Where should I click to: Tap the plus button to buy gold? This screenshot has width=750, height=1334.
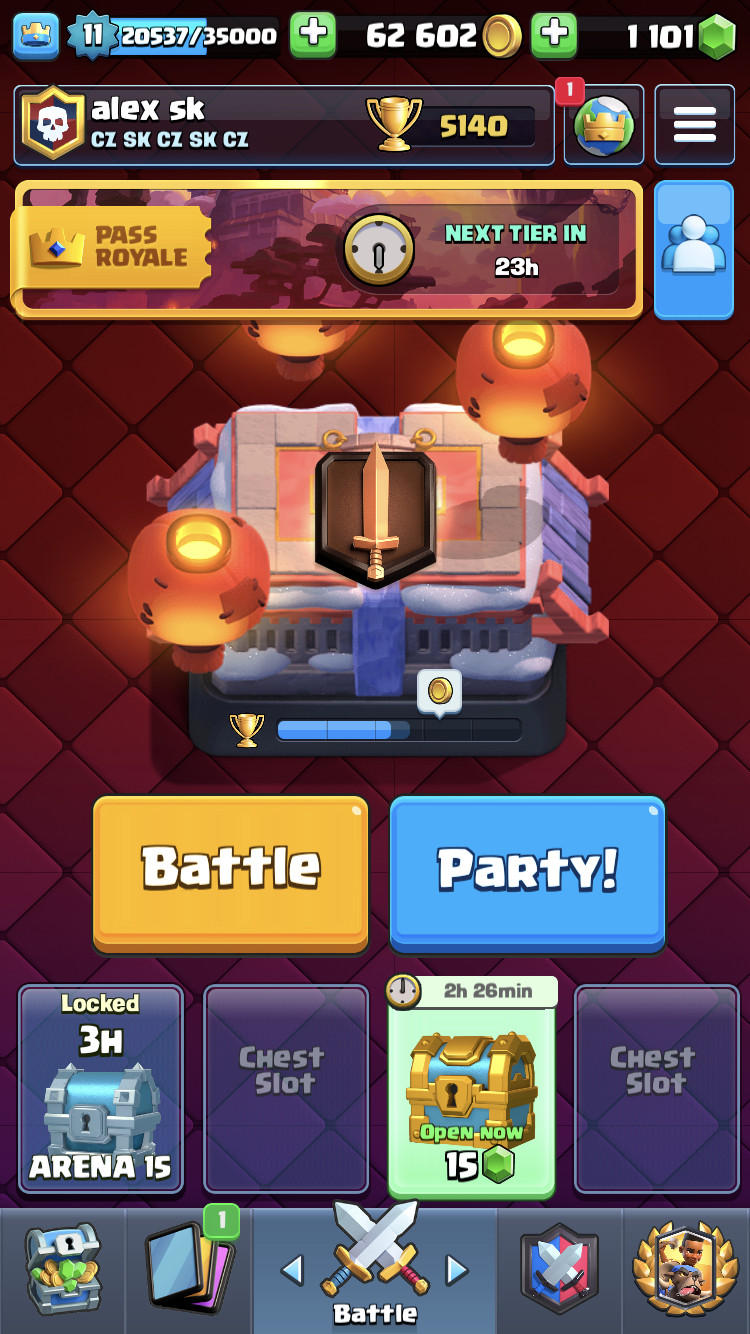click(312, 35)
